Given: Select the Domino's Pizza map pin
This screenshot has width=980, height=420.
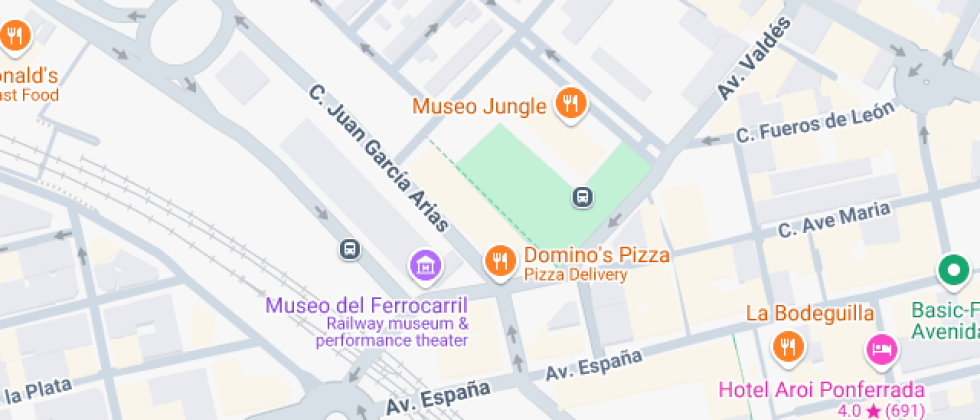Looking at the screenshot, I should (x=500, y=262).
